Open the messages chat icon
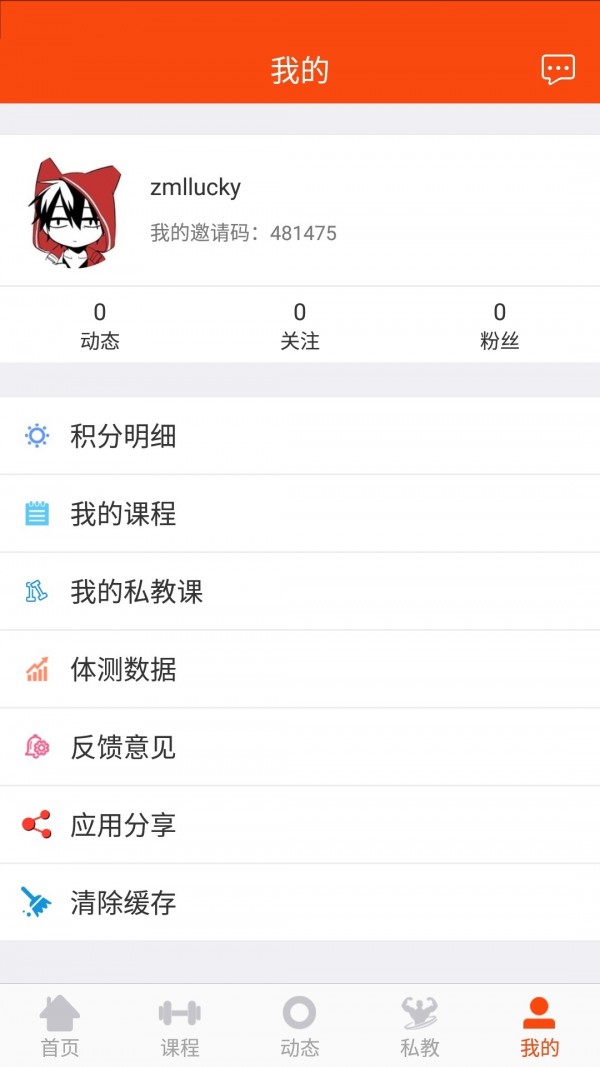This screenshot has width=600, height=1067. 558,69
